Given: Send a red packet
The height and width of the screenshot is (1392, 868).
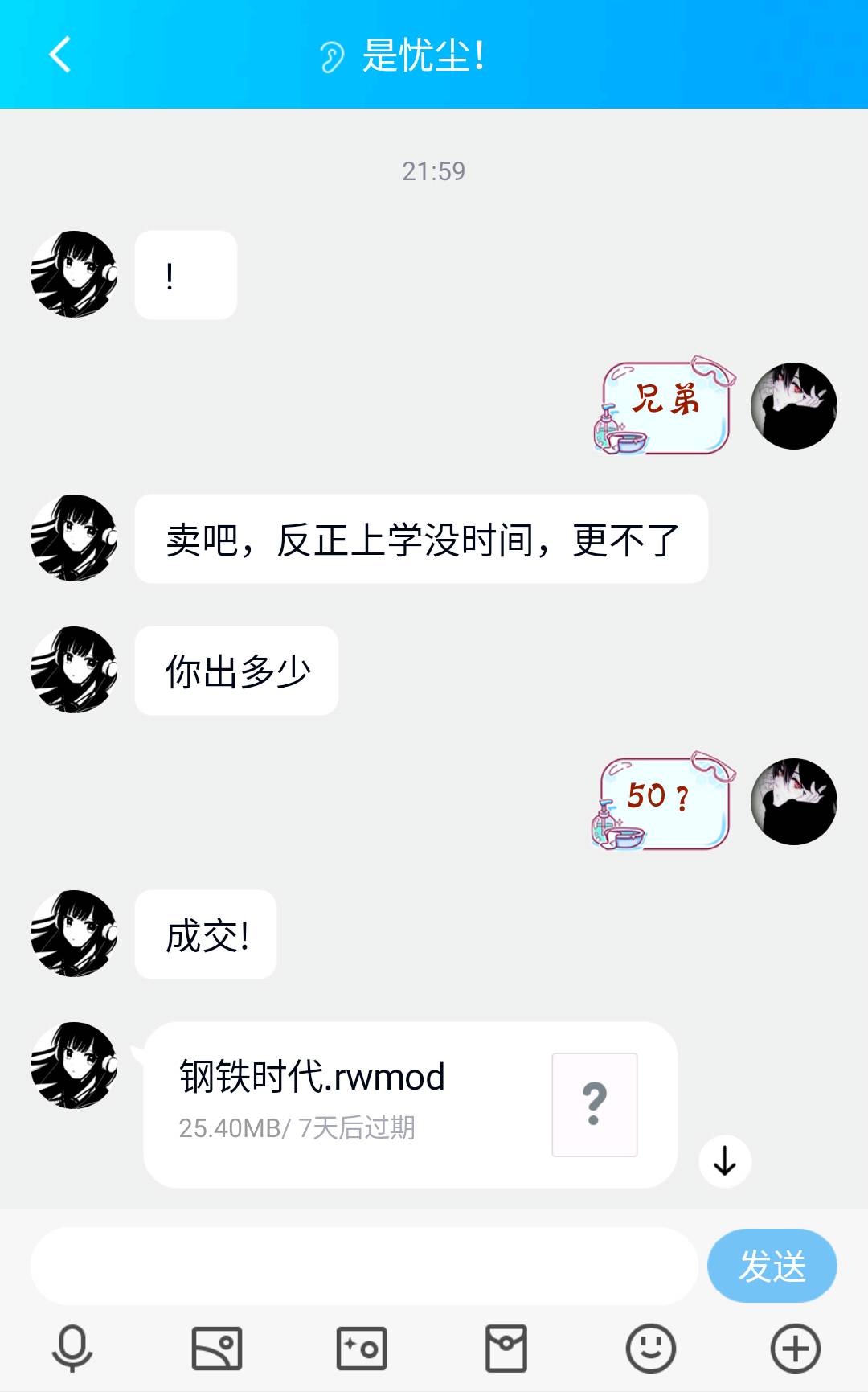Looking at the screenshot, I should click(x=506, y=1348).
